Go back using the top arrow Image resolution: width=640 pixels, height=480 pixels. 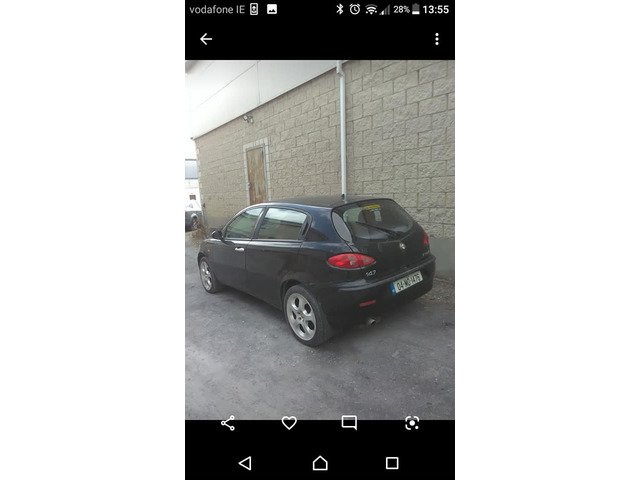click(206, 39)
